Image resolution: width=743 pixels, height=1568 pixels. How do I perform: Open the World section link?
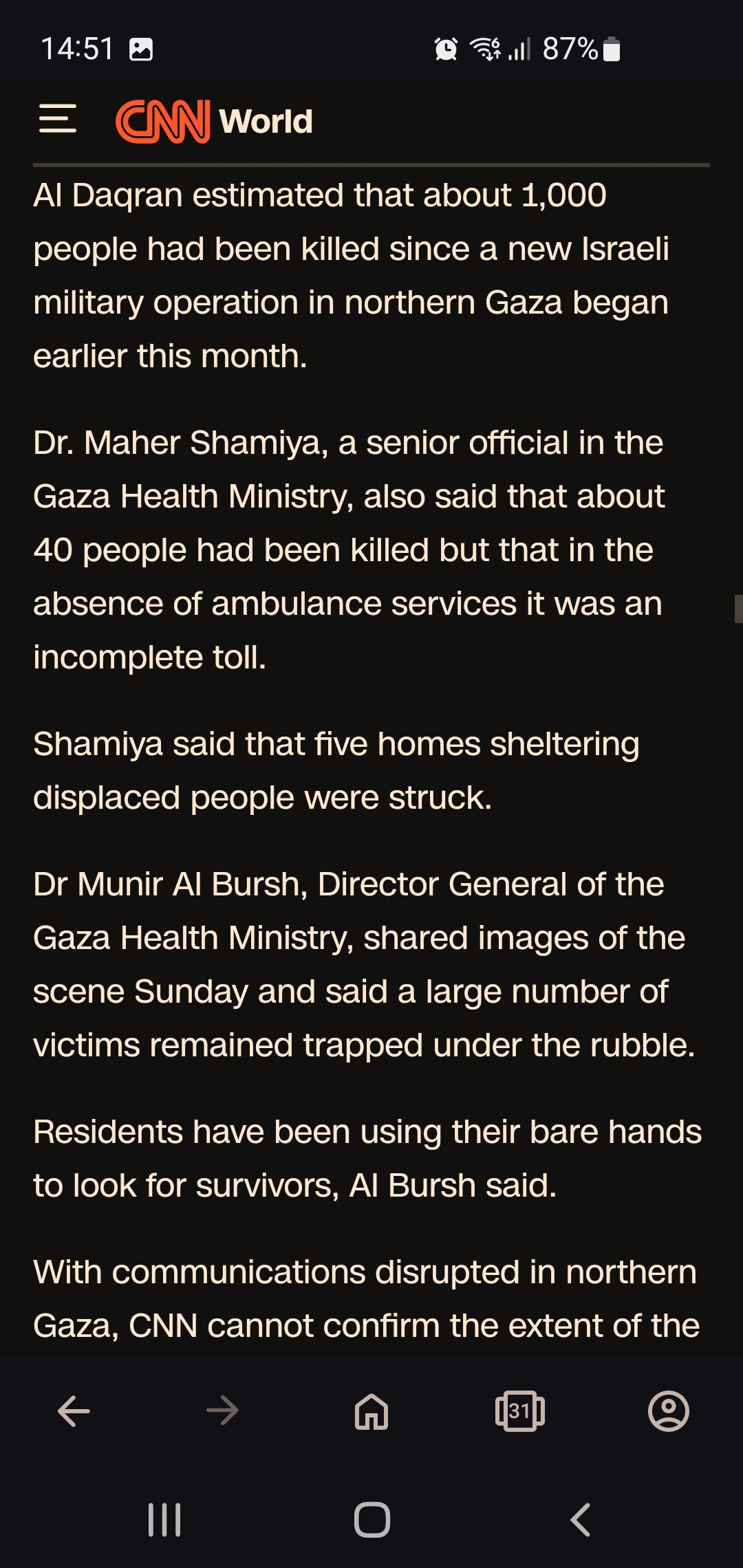pos(266,122)
